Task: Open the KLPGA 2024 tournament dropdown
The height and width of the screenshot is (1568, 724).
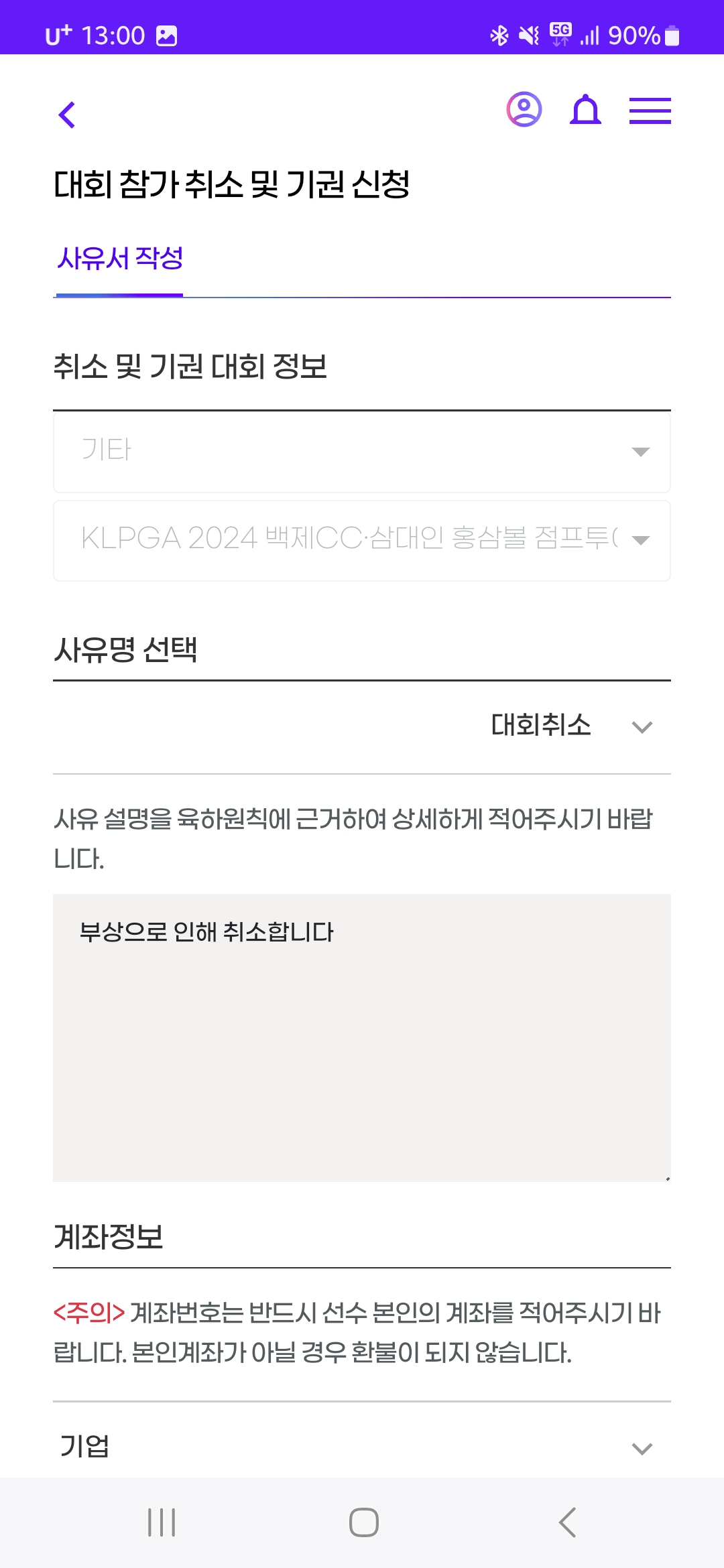Action: (362, 541)
